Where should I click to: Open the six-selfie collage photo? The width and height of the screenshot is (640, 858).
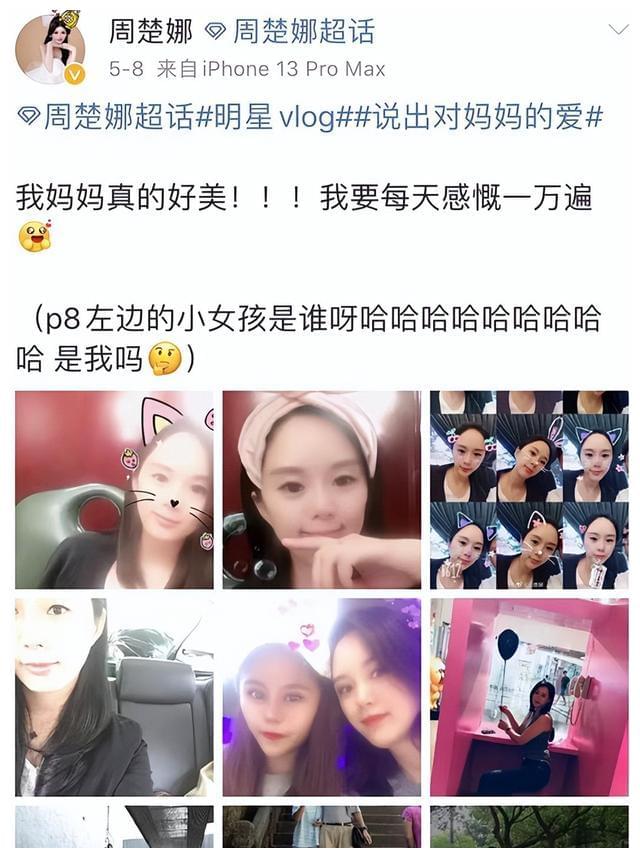point(529,489)
